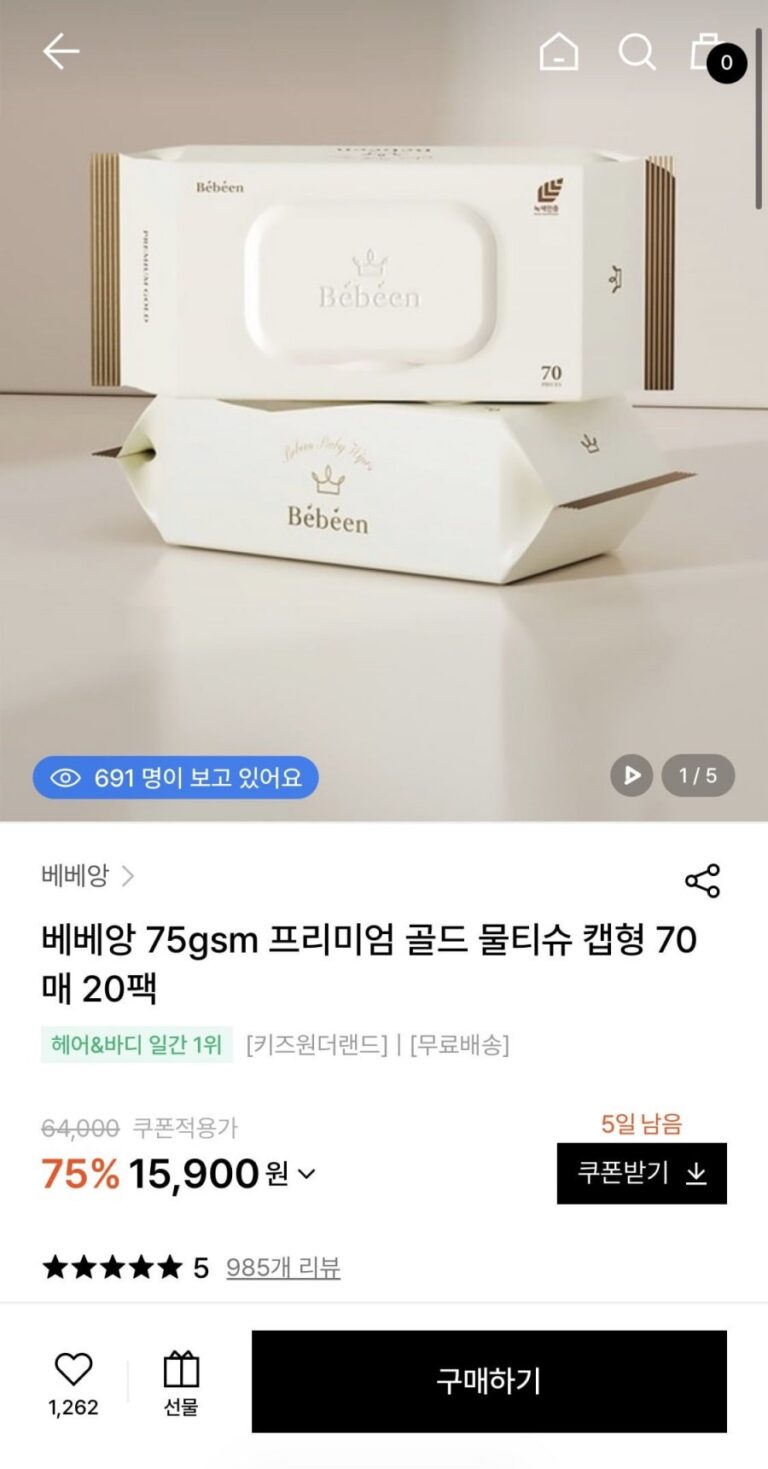
Task: Open the search magnifier
Action: click(x=636, y=51)
